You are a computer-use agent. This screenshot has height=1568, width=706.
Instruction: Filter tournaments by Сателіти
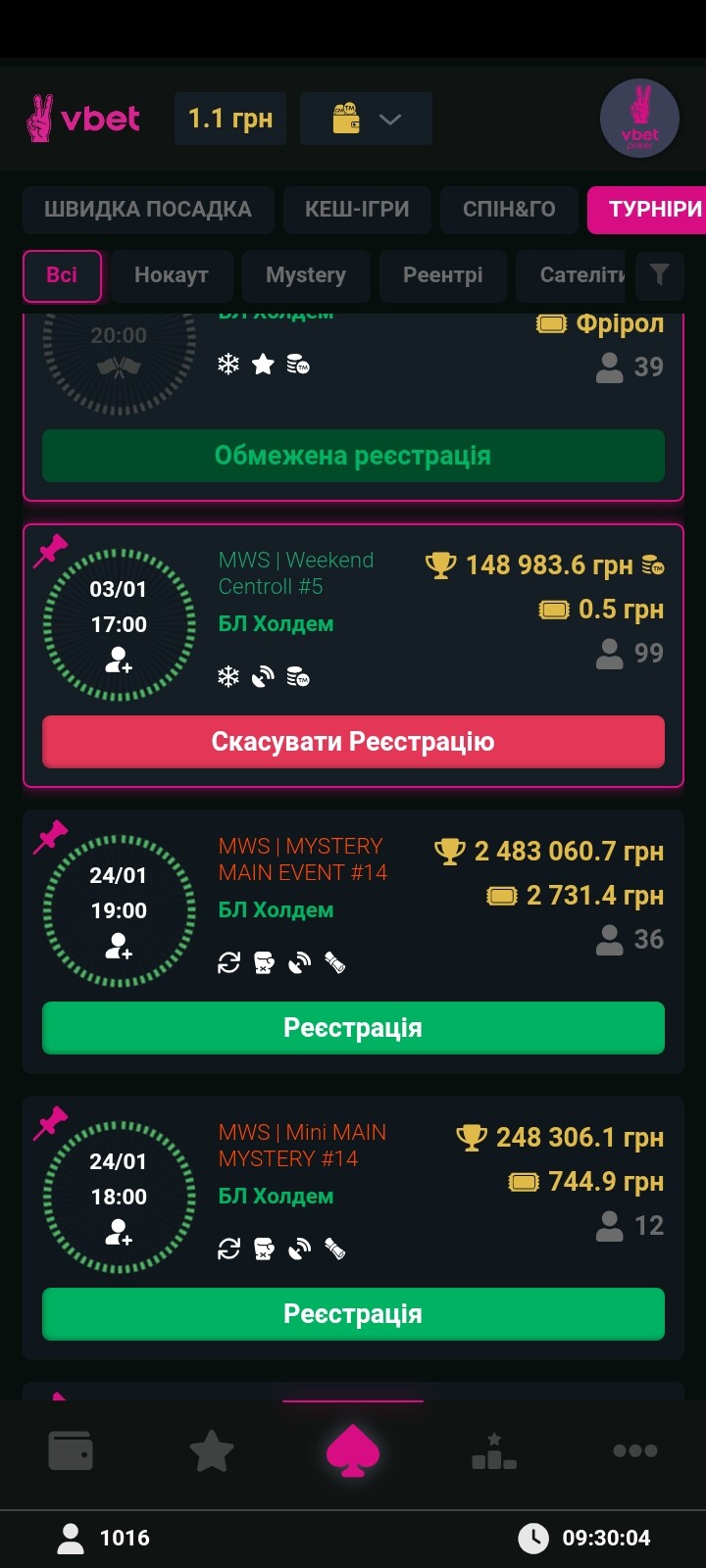(579, 275)
